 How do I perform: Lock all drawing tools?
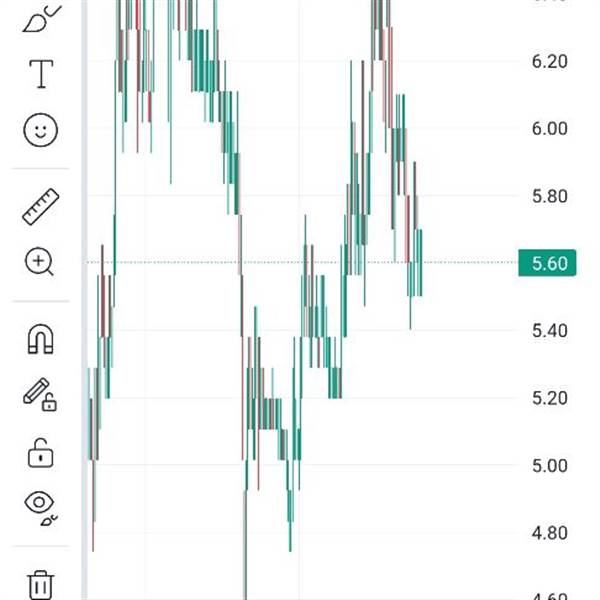[40, 452]
